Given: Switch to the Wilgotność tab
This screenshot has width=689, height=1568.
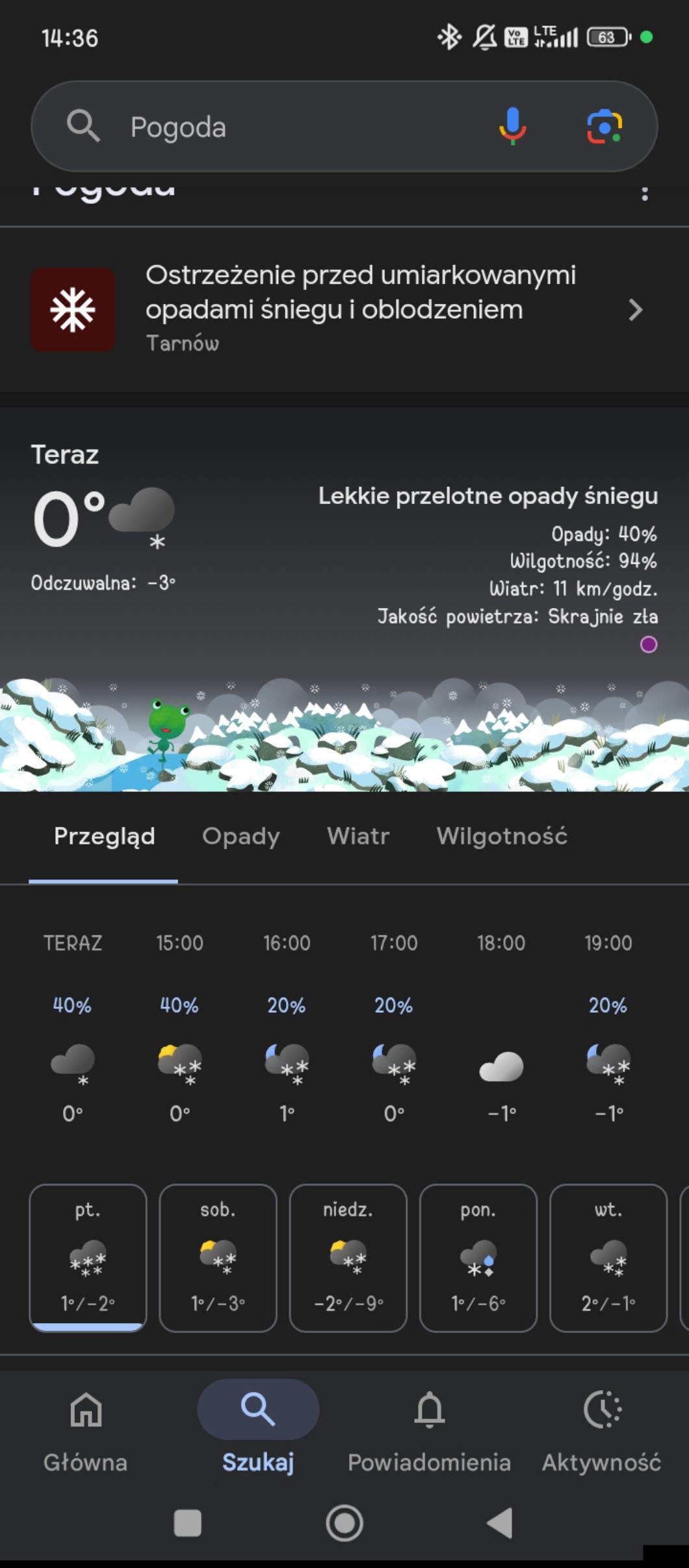Looking at the screenshot, I should 502,836.
